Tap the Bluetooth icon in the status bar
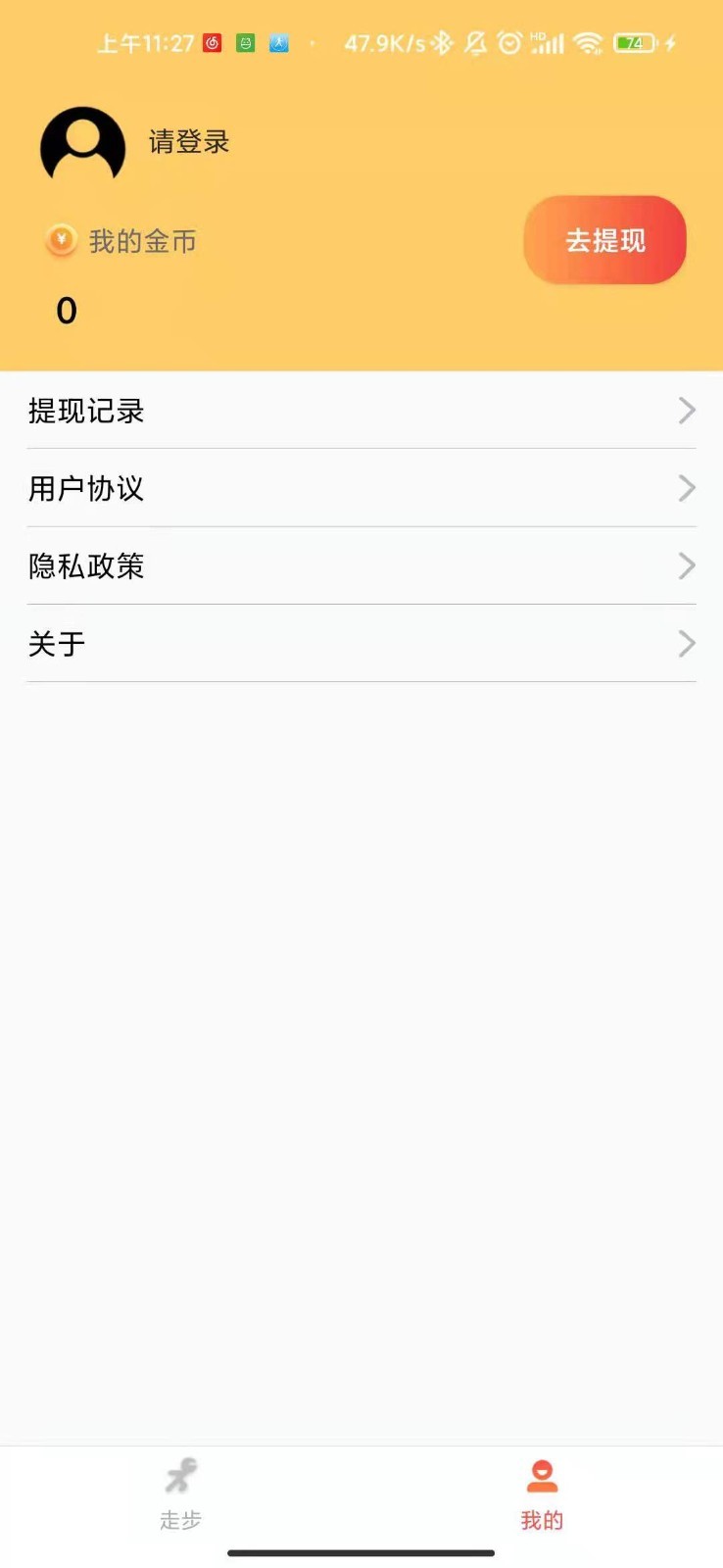Viewport: 723px width, 1568px height. point(442,43)
